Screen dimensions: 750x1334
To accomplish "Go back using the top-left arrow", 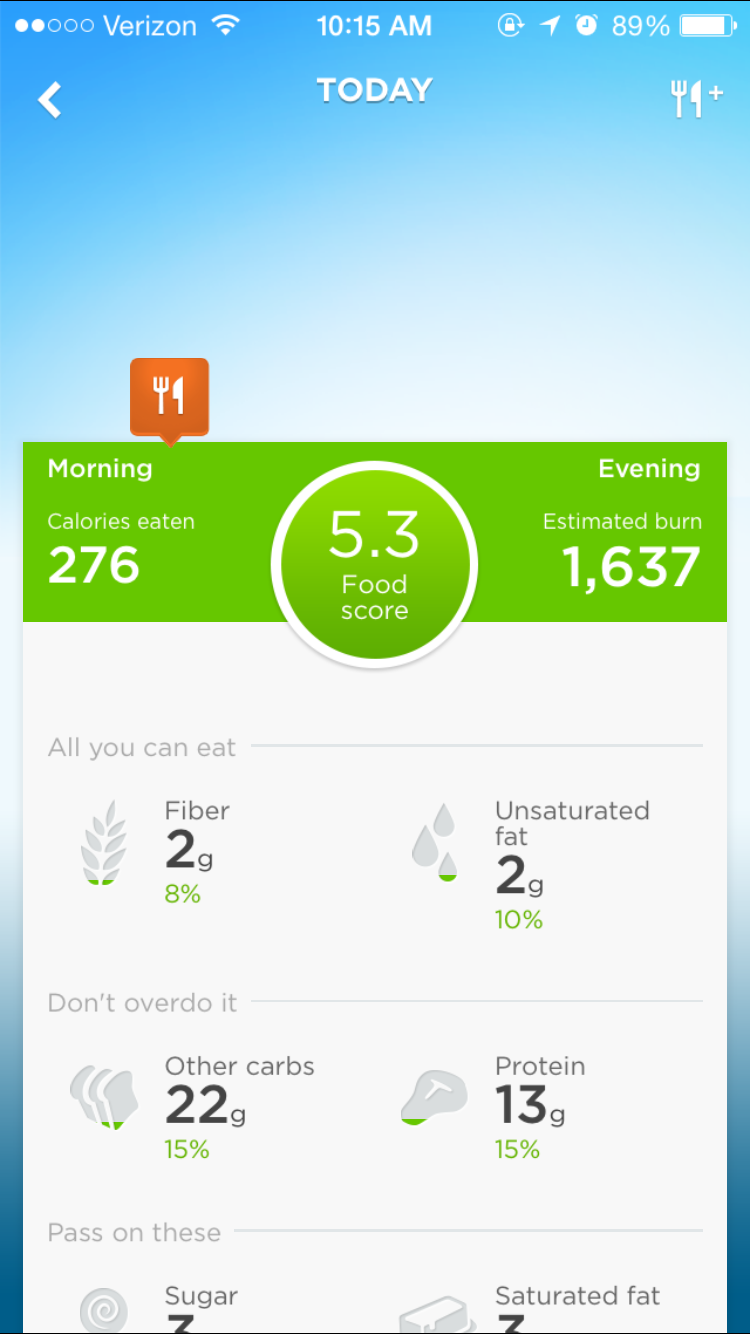I will (x=50, y=99).
